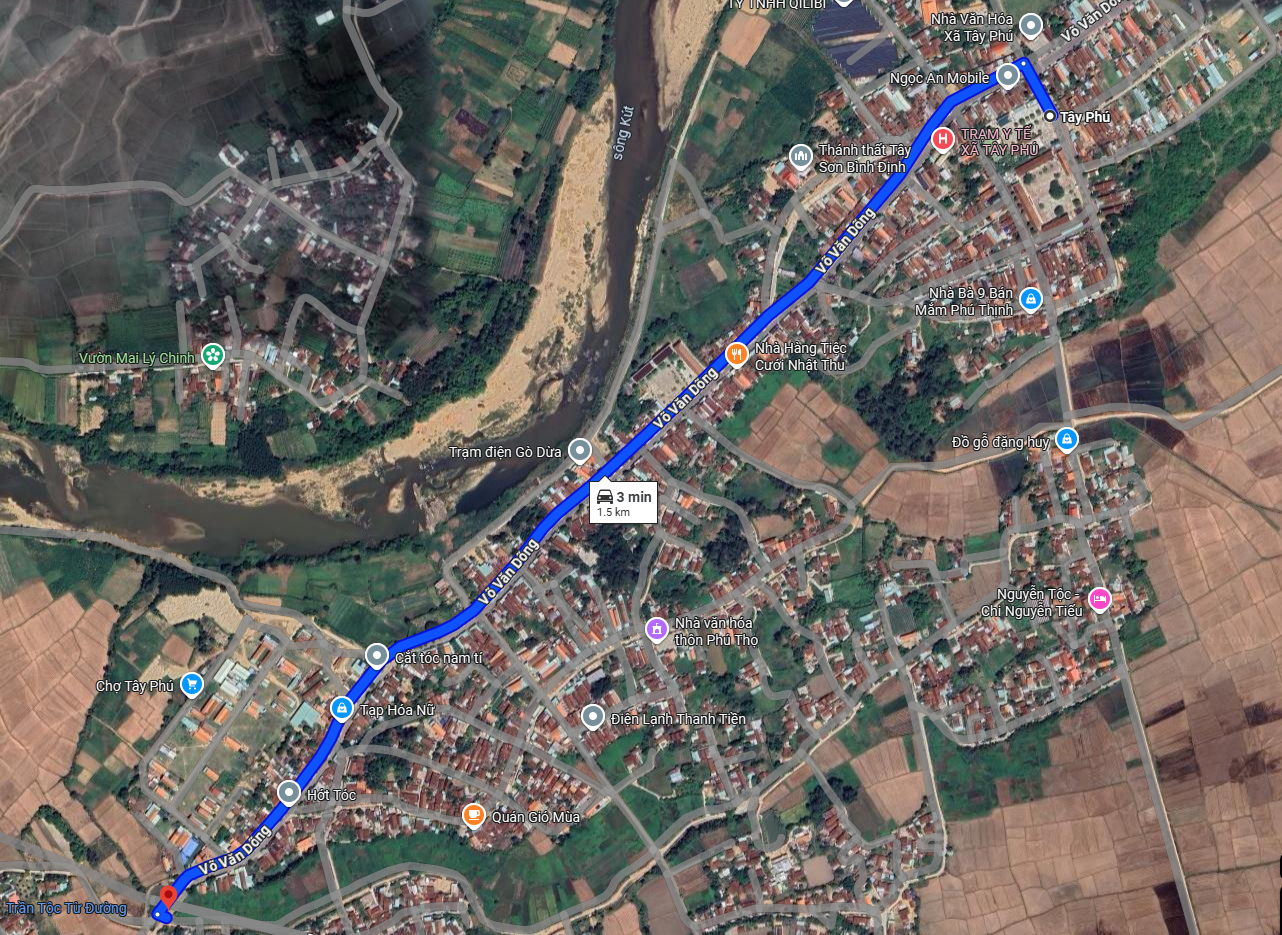Tap the Quán Gió Mùa cafe pin
Viewport: 1282px width, 935px height.
[x=473, y=815]
